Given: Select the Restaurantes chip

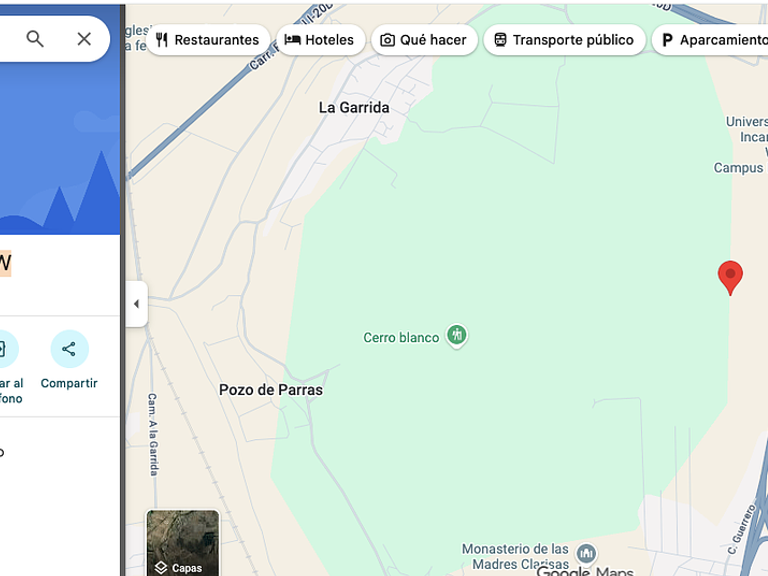Looking at the screenshot, I should (208, 40).
